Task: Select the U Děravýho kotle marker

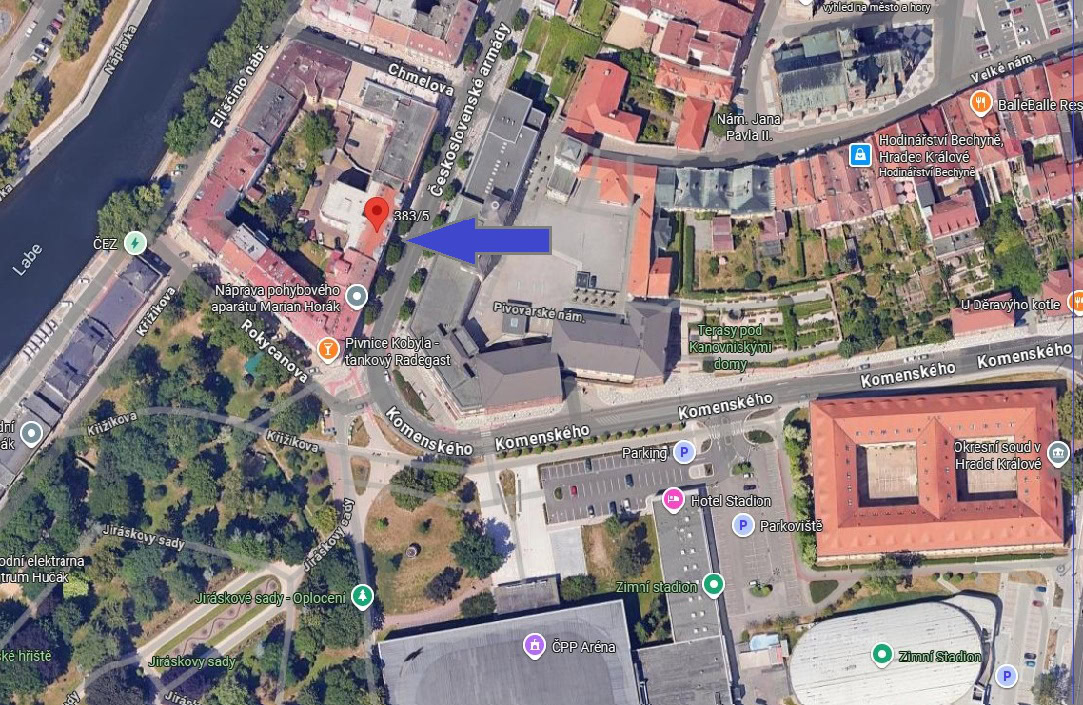Action: [x=1076, y=301]
